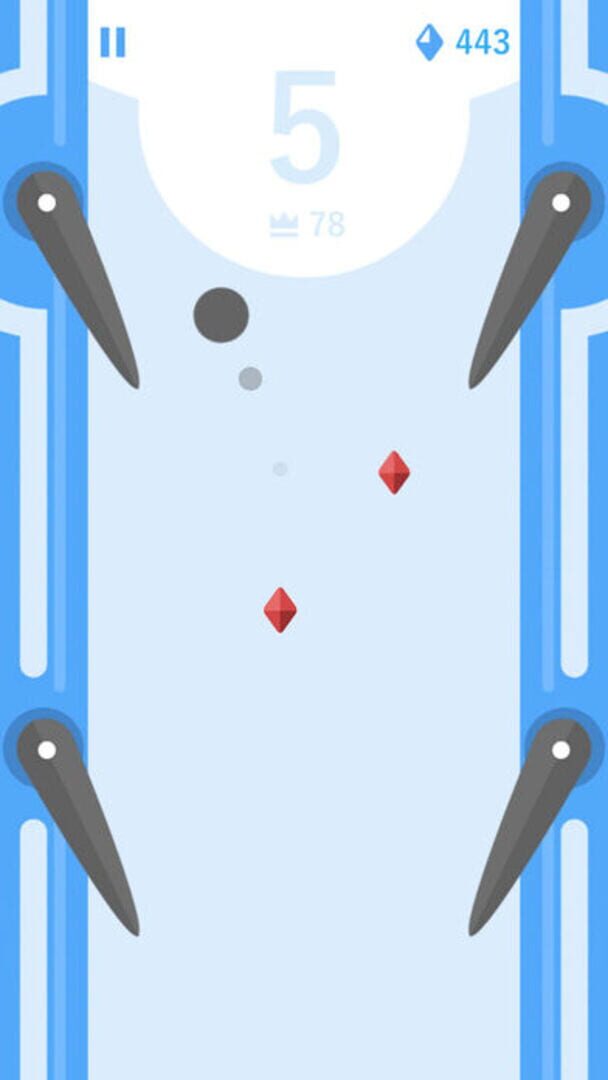Viewport: 608px width, 1080px height.
Task: Pause the game
Action: (x=113, y=42)
